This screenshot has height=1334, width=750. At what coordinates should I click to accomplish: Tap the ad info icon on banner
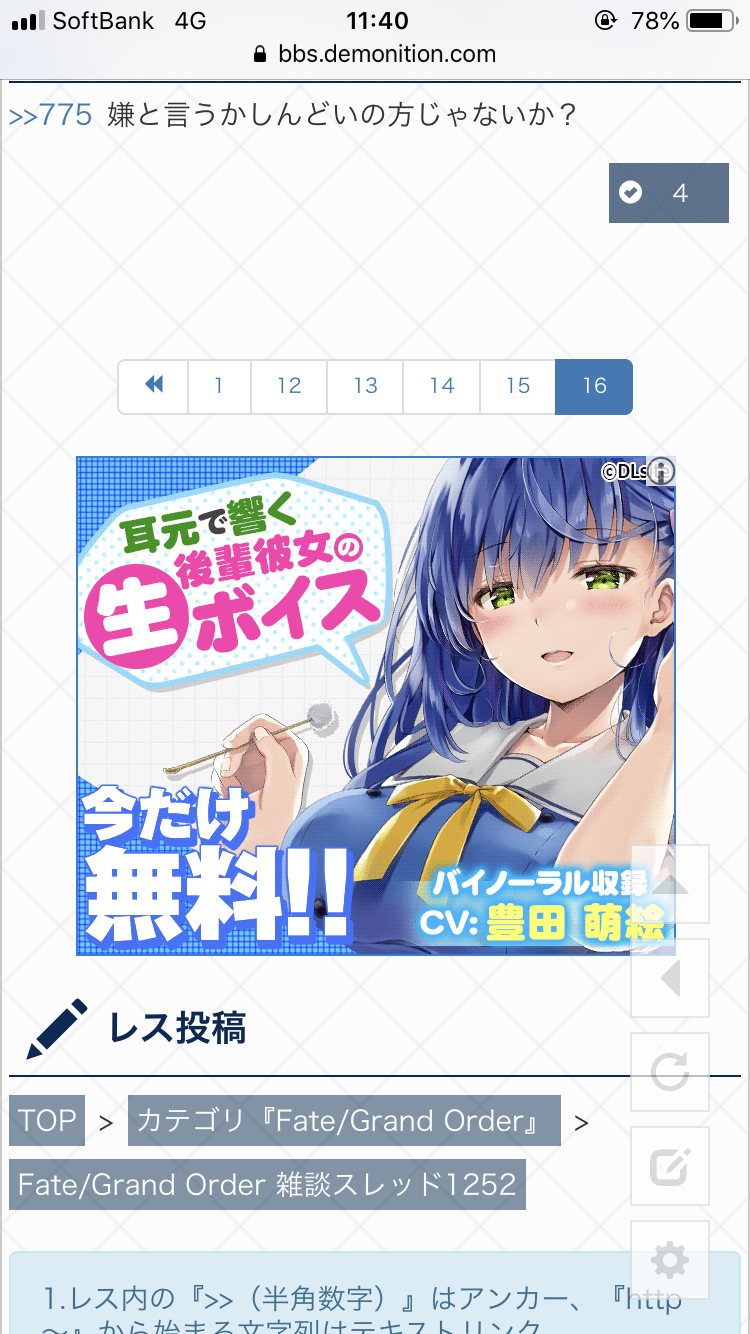click(x=661, y=471)
